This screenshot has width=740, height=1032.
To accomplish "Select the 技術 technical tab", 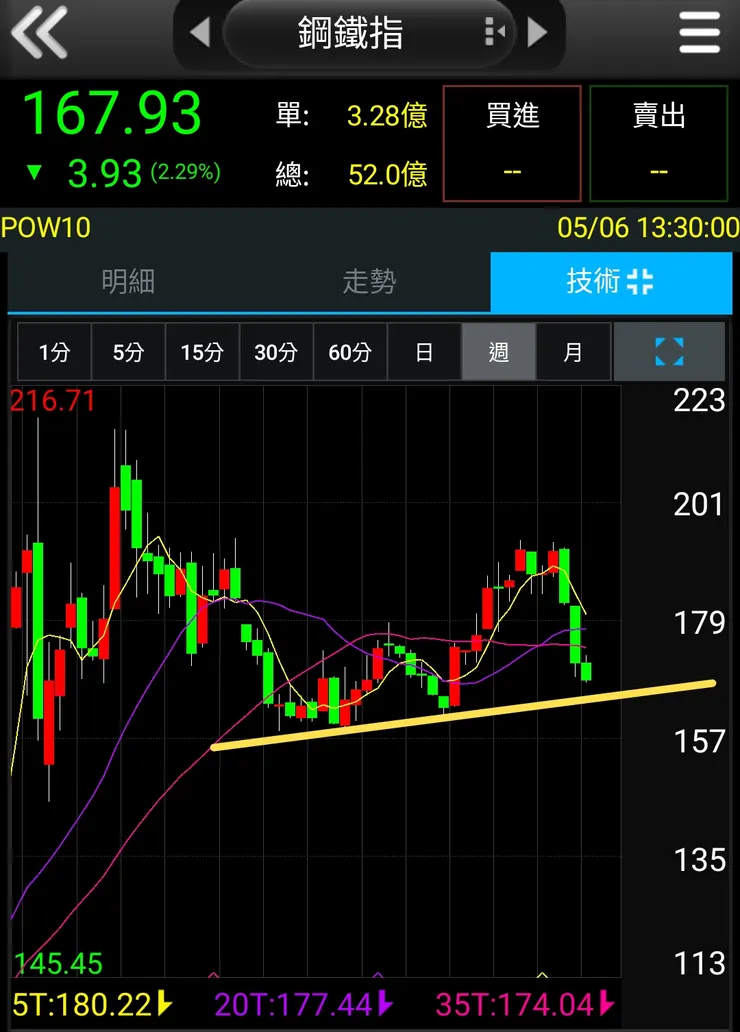I will [x=610, y=282].
